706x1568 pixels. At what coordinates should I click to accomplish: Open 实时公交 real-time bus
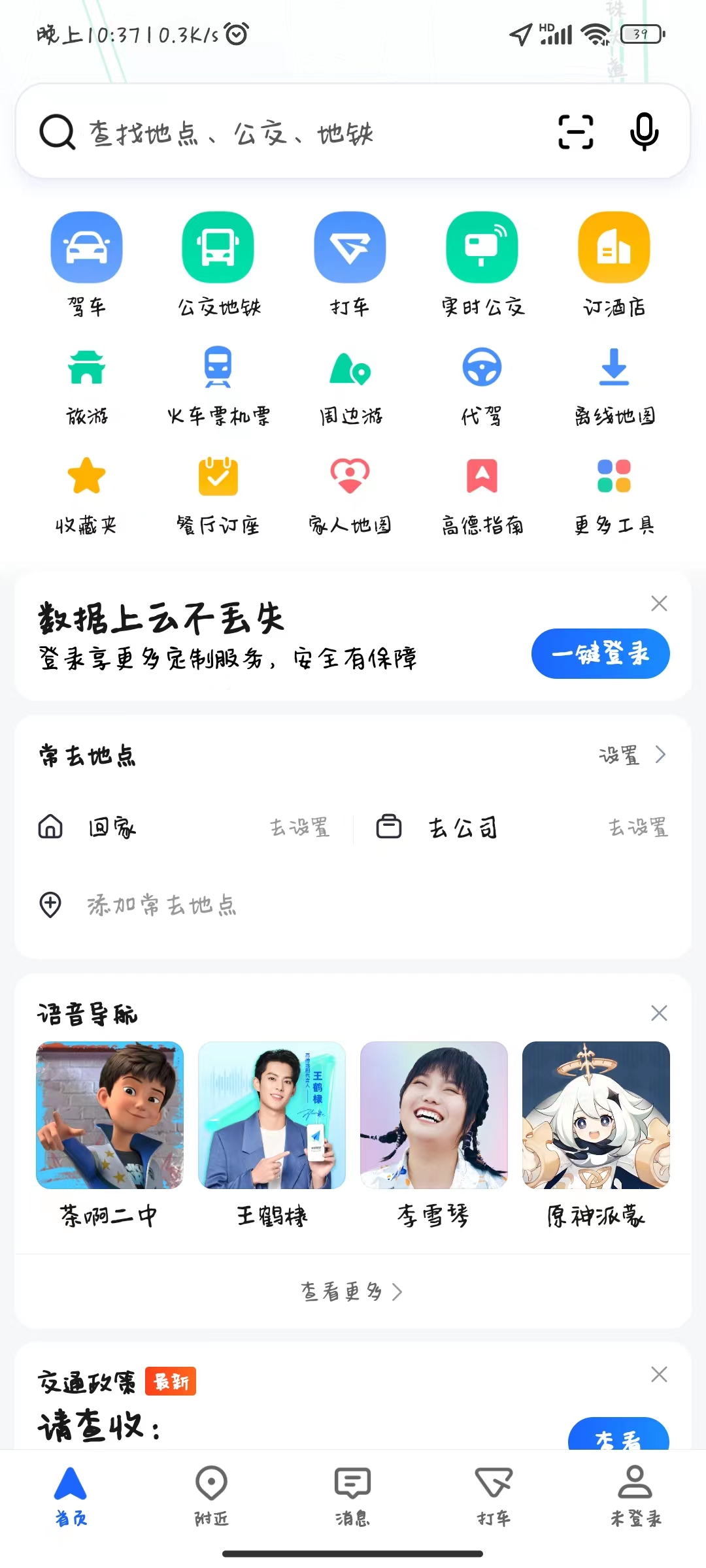pyautogui.click(x=482, y=263)
